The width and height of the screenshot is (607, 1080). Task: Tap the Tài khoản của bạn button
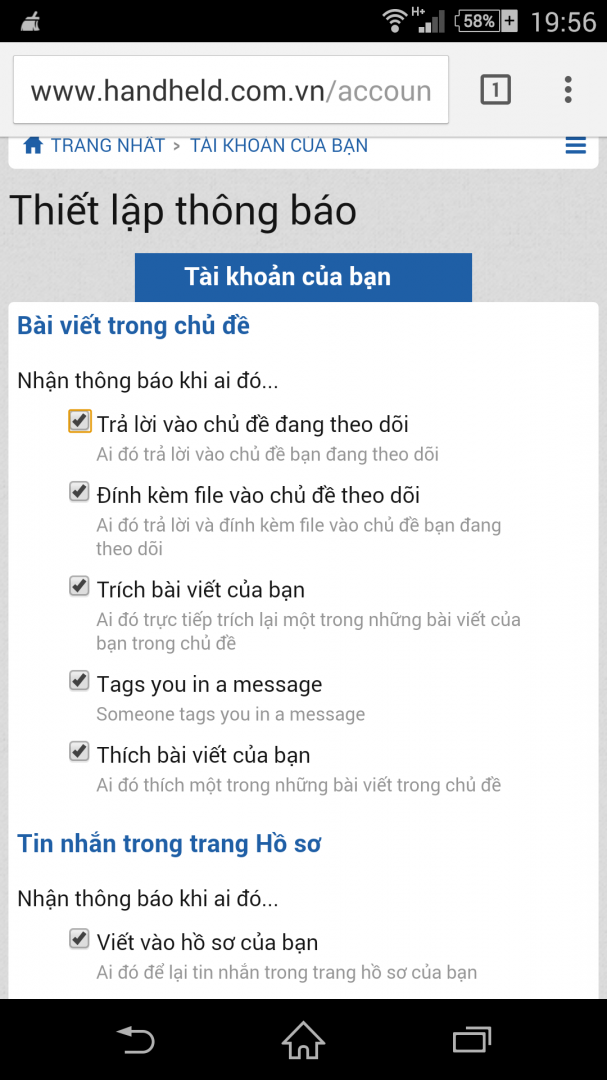click(x=303, y=277)
